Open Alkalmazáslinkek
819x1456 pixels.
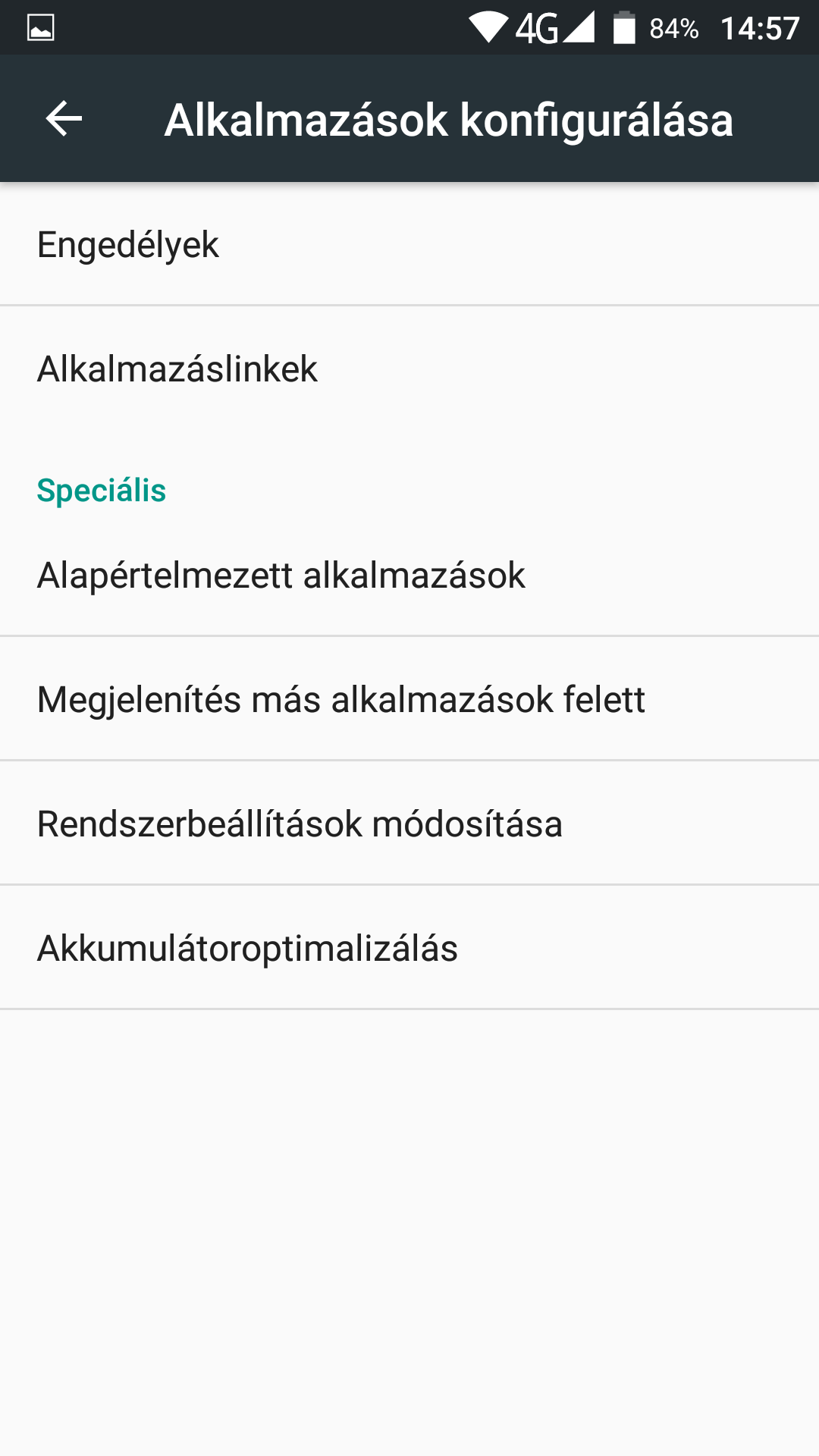point(409,369)
